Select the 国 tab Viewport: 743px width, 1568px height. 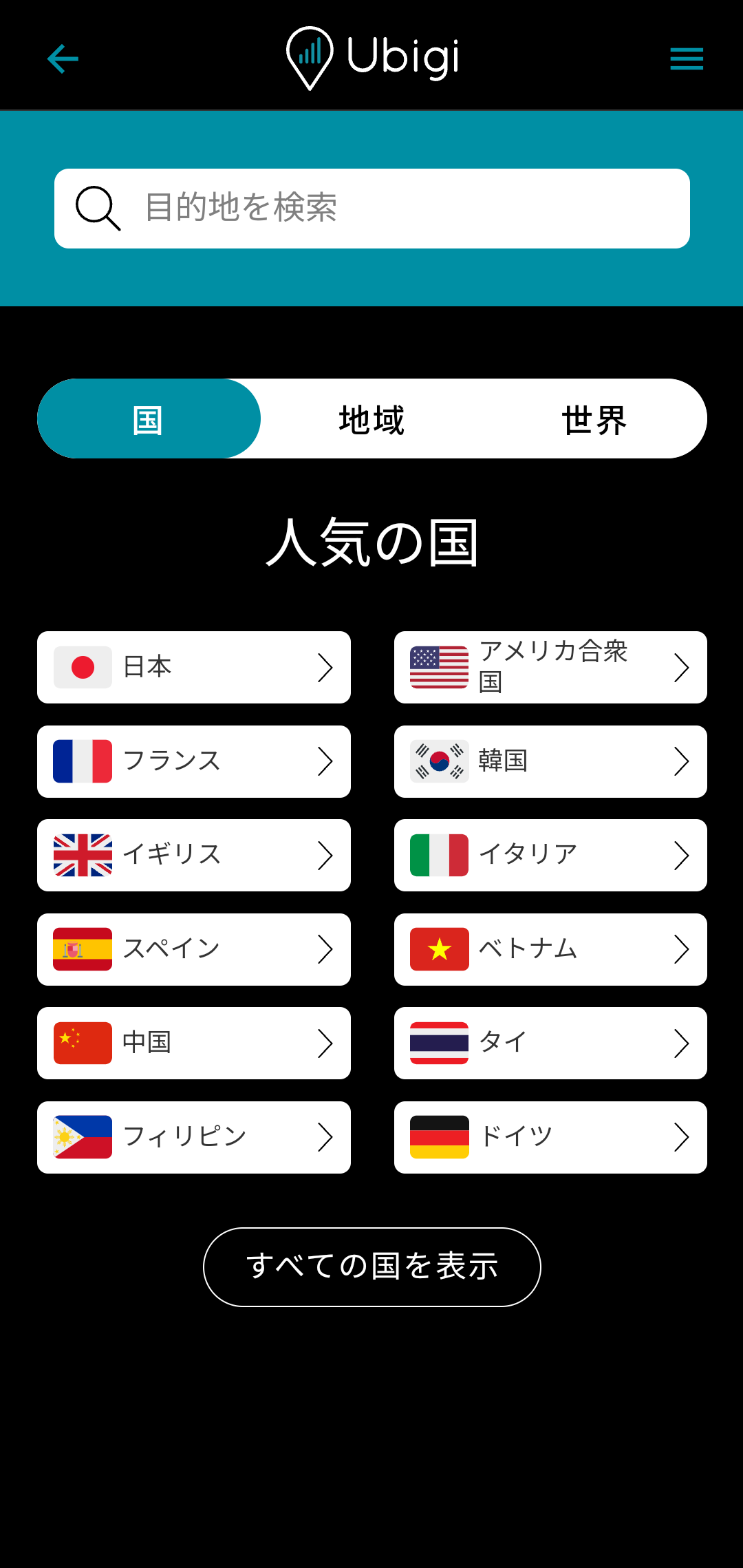click(149, 419)
